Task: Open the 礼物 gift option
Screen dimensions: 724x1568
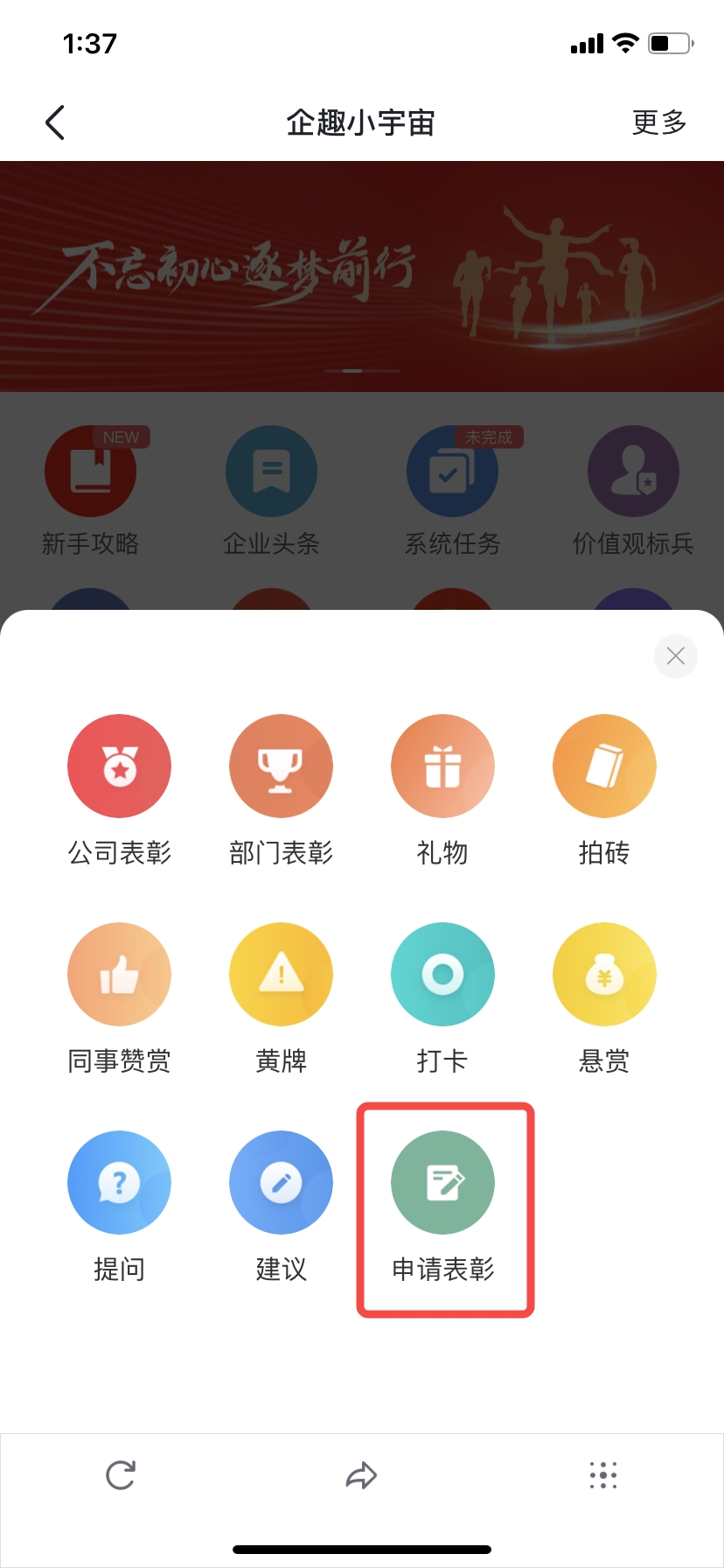Action: click(442, 766)
